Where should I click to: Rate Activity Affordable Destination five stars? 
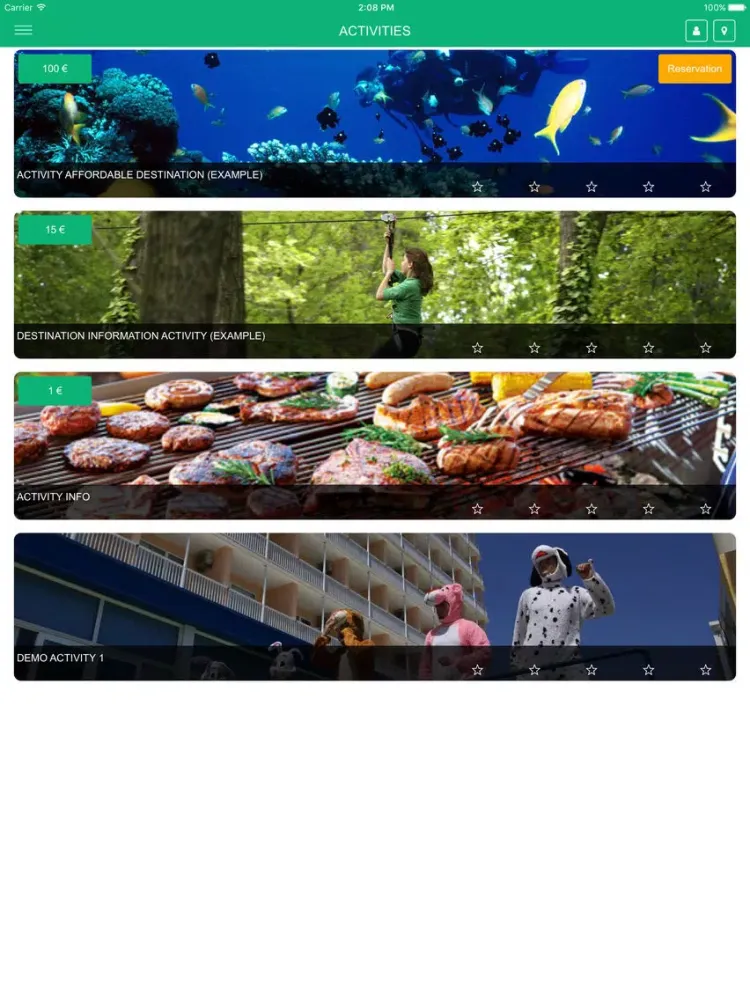(x=706, y=187)
